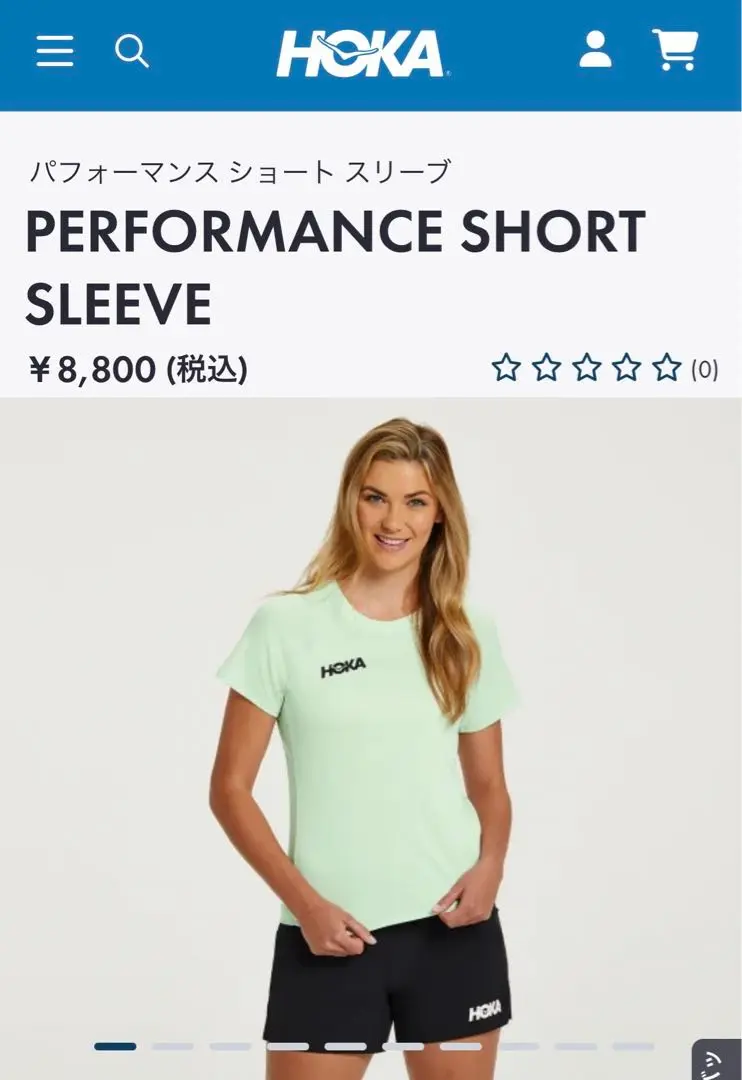Jump to second image via carousel indicator
The image size is (742, 1080).
tap(173, 1046)
